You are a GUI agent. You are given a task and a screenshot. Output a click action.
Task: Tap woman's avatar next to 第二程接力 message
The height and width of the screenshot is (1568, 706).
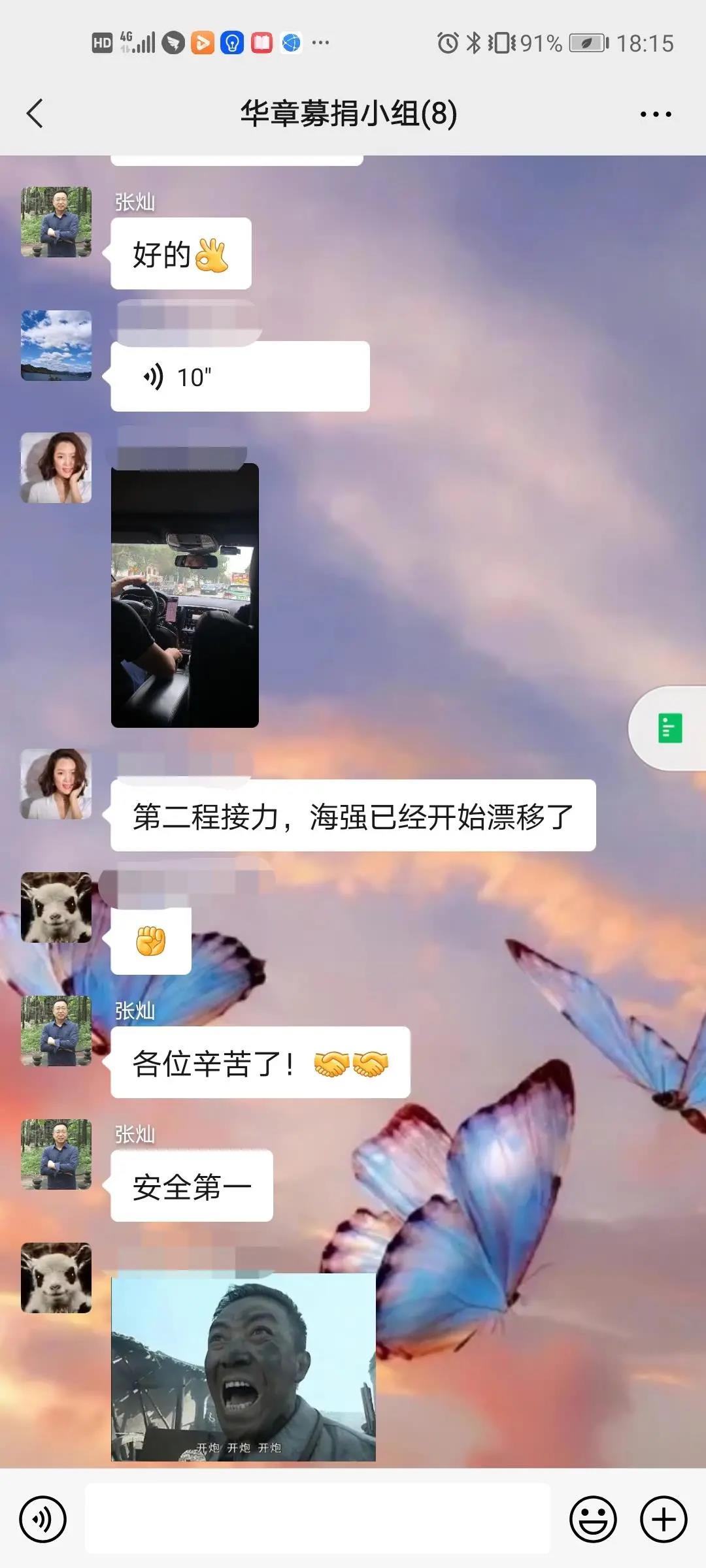coord(56,784)
